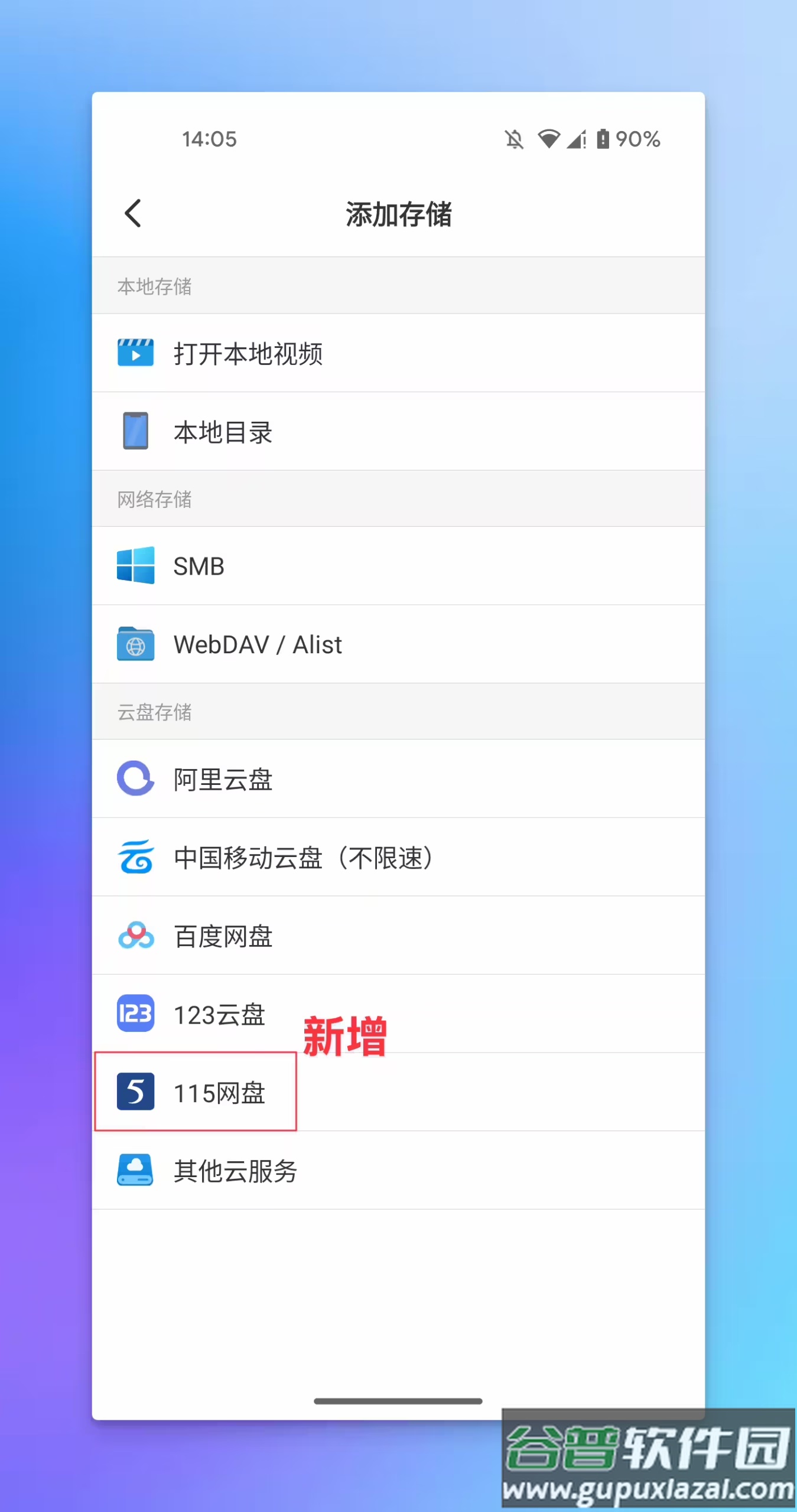The height and width of the screenshot is (1512, 797).
Task: Open the 百度网盘 option
Action: tap(223, 936)
